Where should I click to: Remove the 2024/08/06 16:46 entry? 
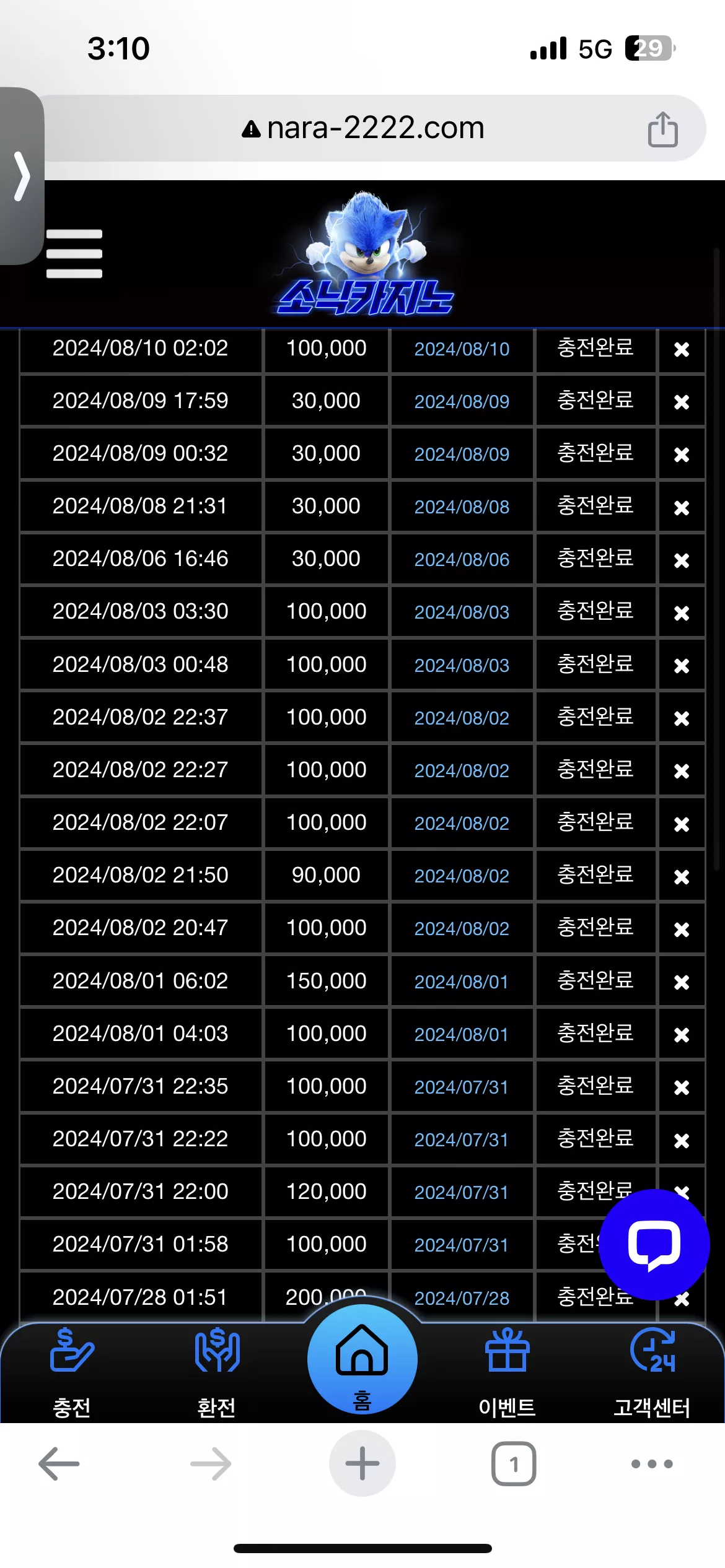pyautogui.click(x=682, y=560)
